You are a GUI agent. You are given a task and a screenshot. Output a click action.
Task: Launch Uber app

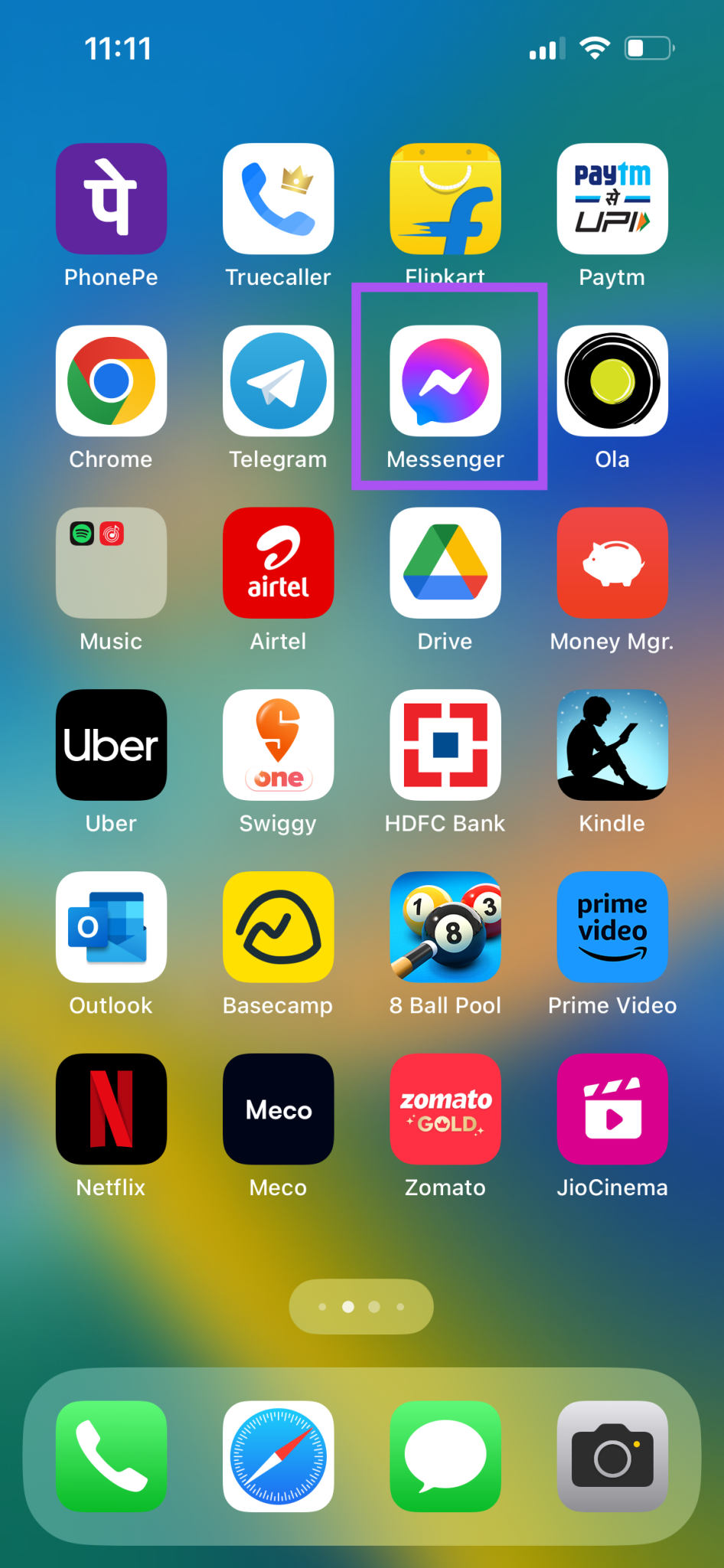coord(111,745)
